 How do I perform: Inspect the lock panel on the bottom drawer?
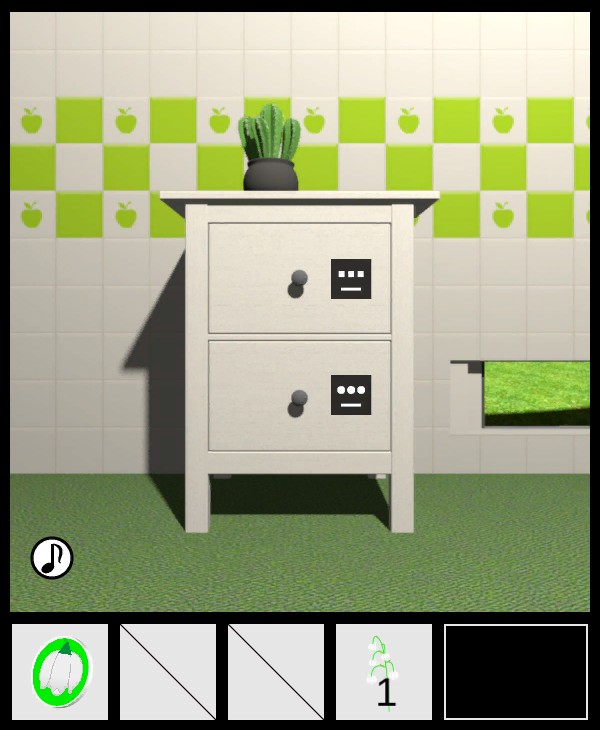point(351,395)
